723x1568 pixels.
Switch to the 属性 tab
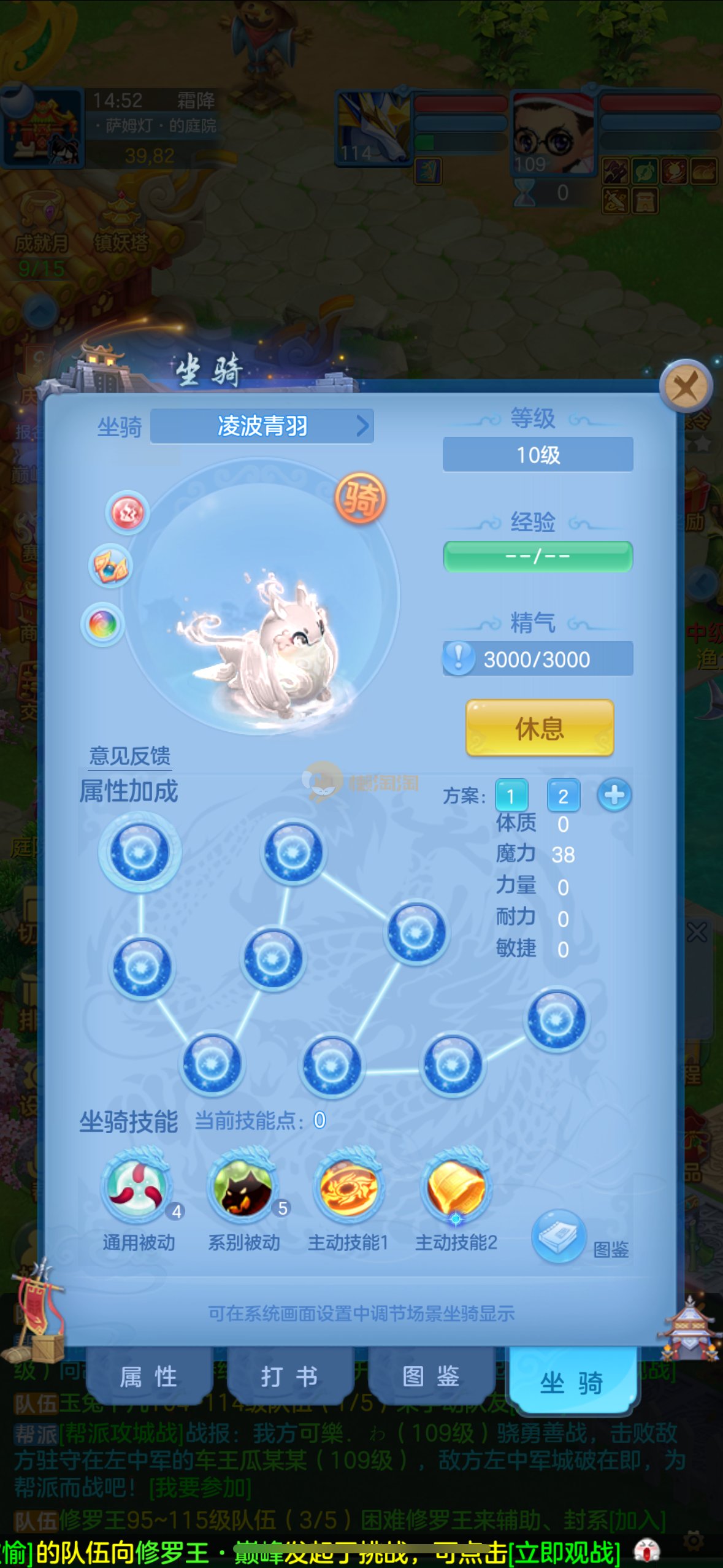148,1377
